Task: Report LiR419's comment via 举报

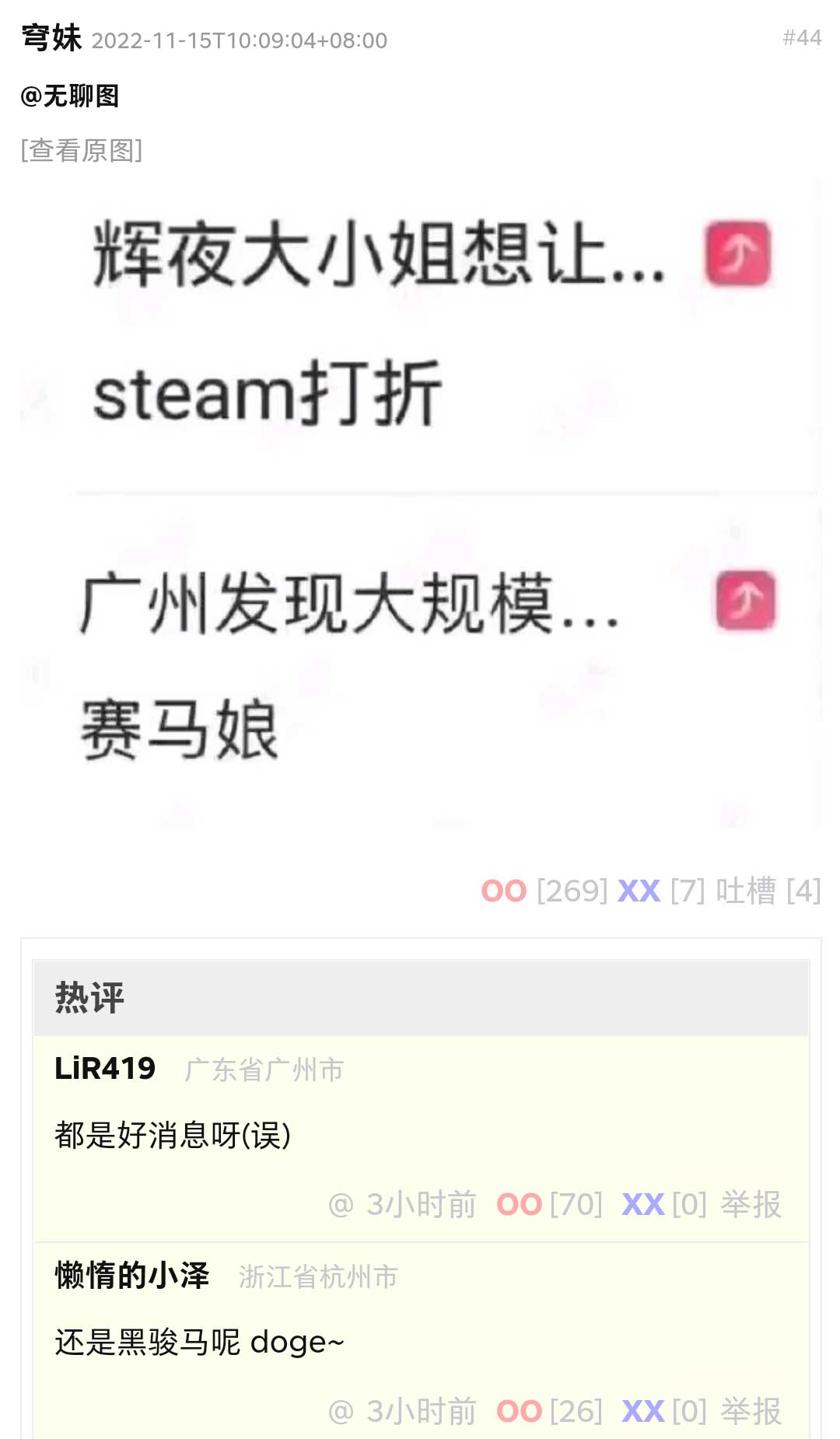Action: (x=751, y=1205)
